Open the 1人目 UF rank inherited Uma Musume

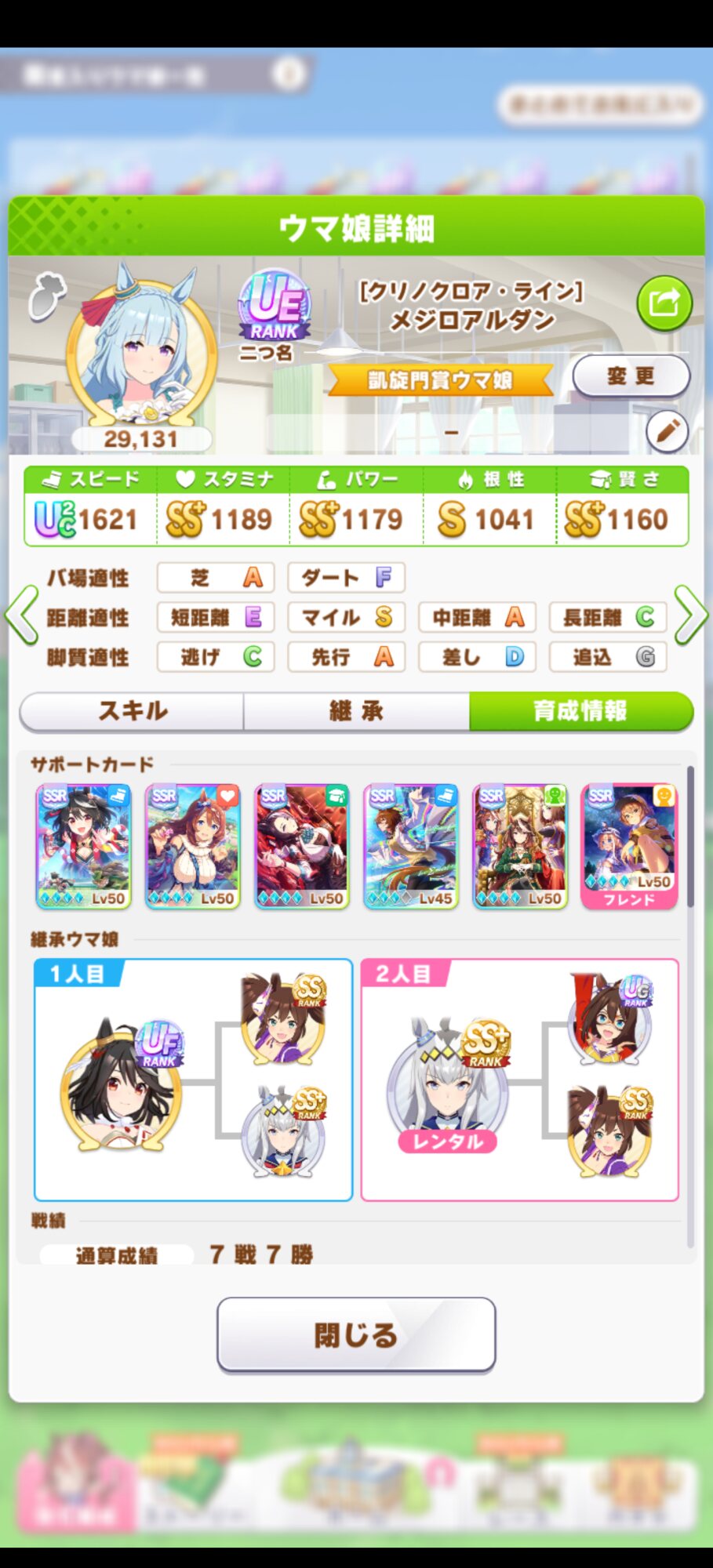122,1084
